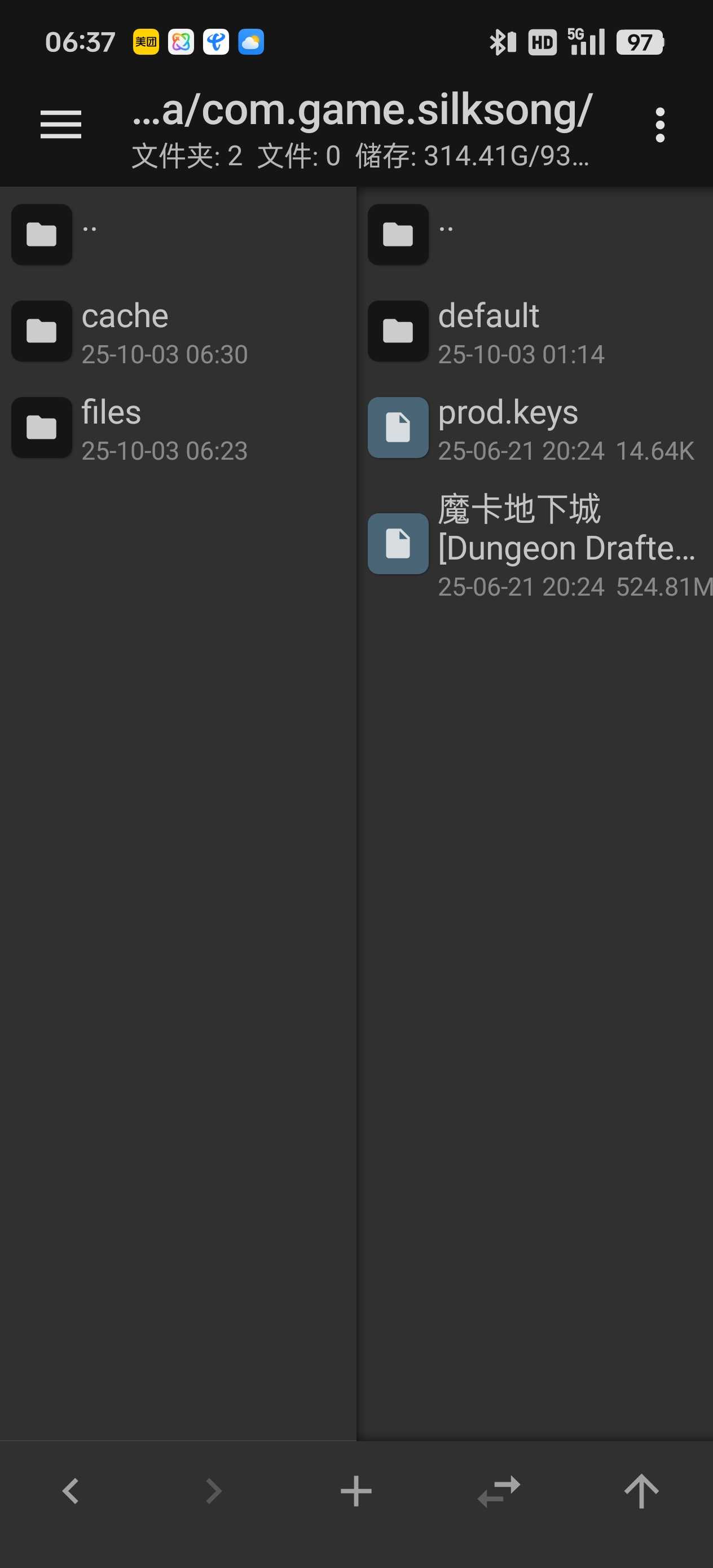The width and height of the screenshot is (713, 1568).
Task: Open the default folder
Action: 488,332
